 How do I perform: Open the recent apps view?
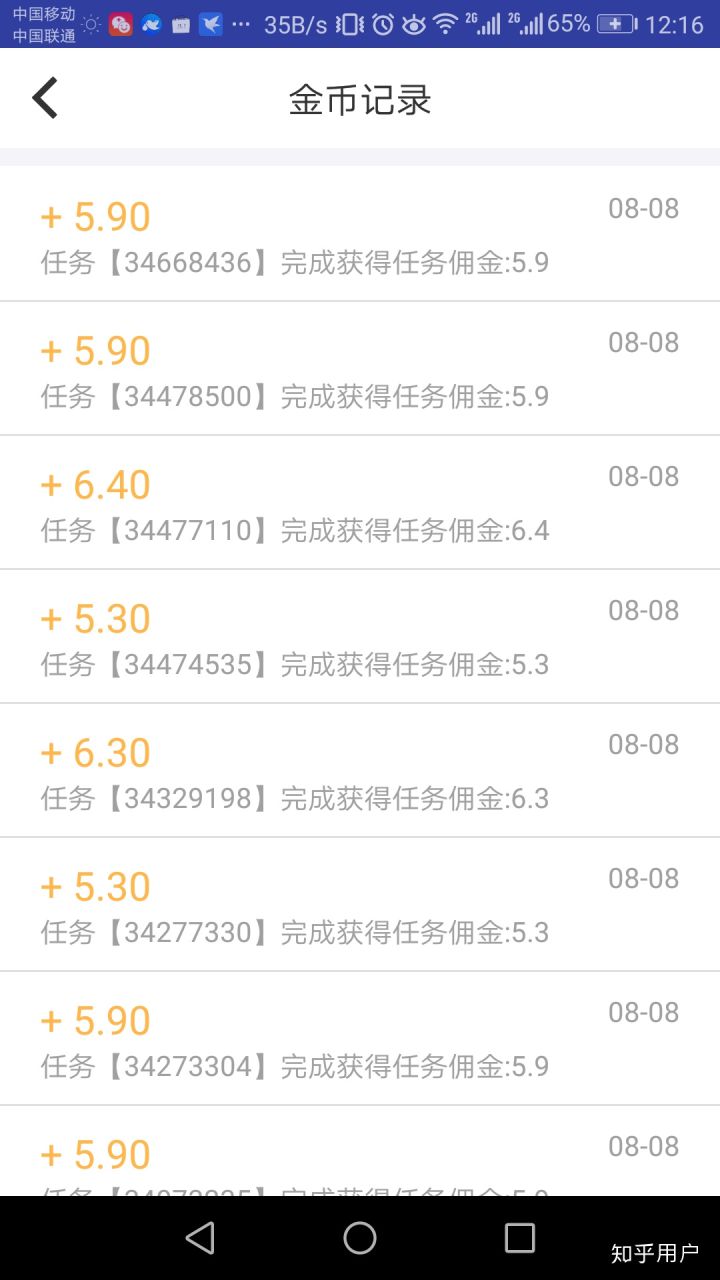(520, 1238)
